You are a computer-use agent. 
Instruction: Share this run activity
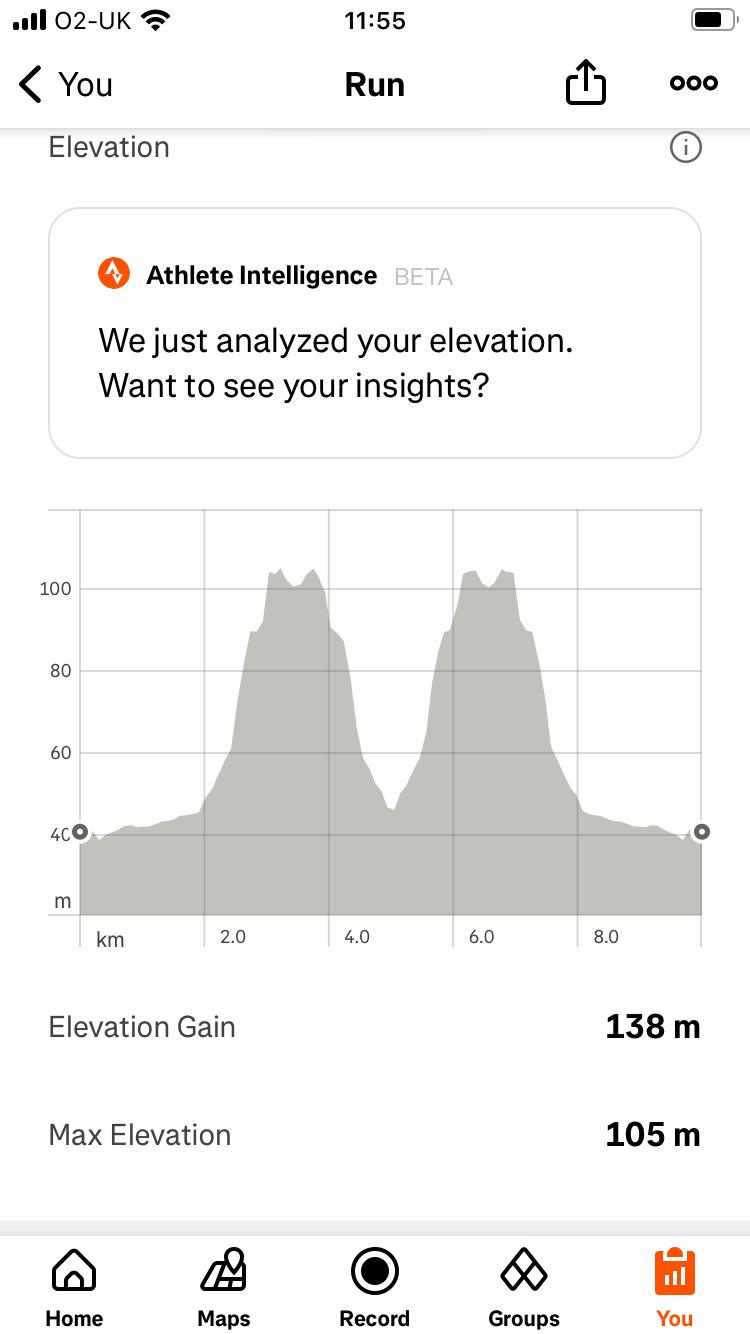click(x=585, y=83)
